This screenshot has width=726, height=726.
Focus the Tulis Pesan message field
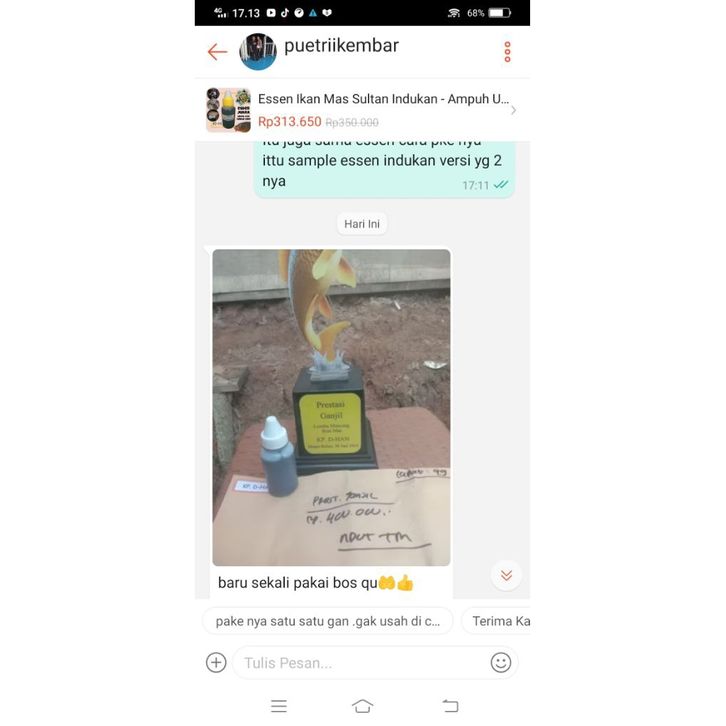coord(360,662)
